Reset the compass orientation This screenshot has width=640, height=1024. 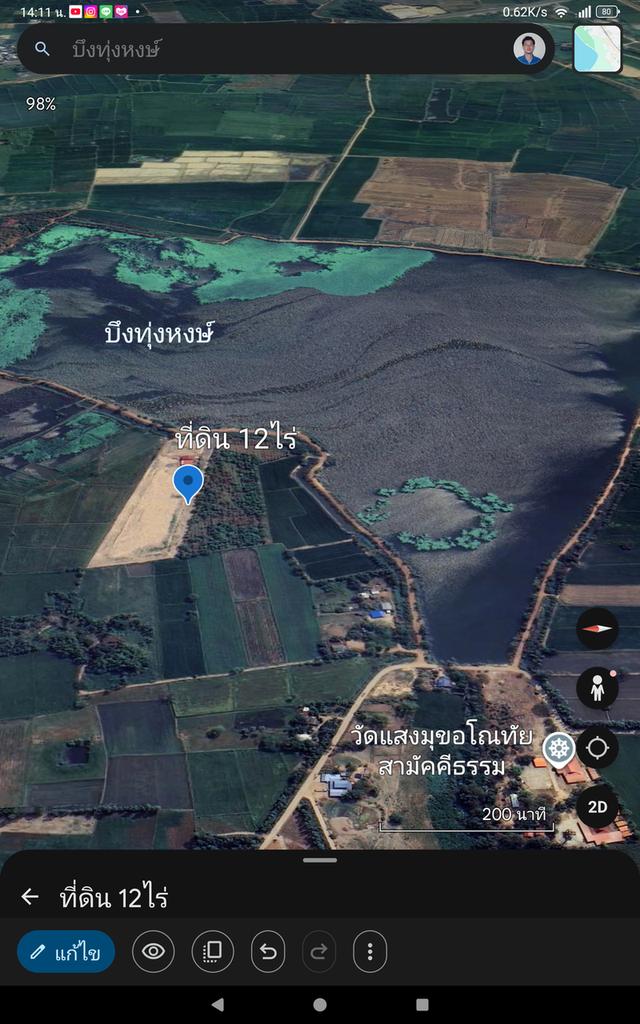pos(597,629)
